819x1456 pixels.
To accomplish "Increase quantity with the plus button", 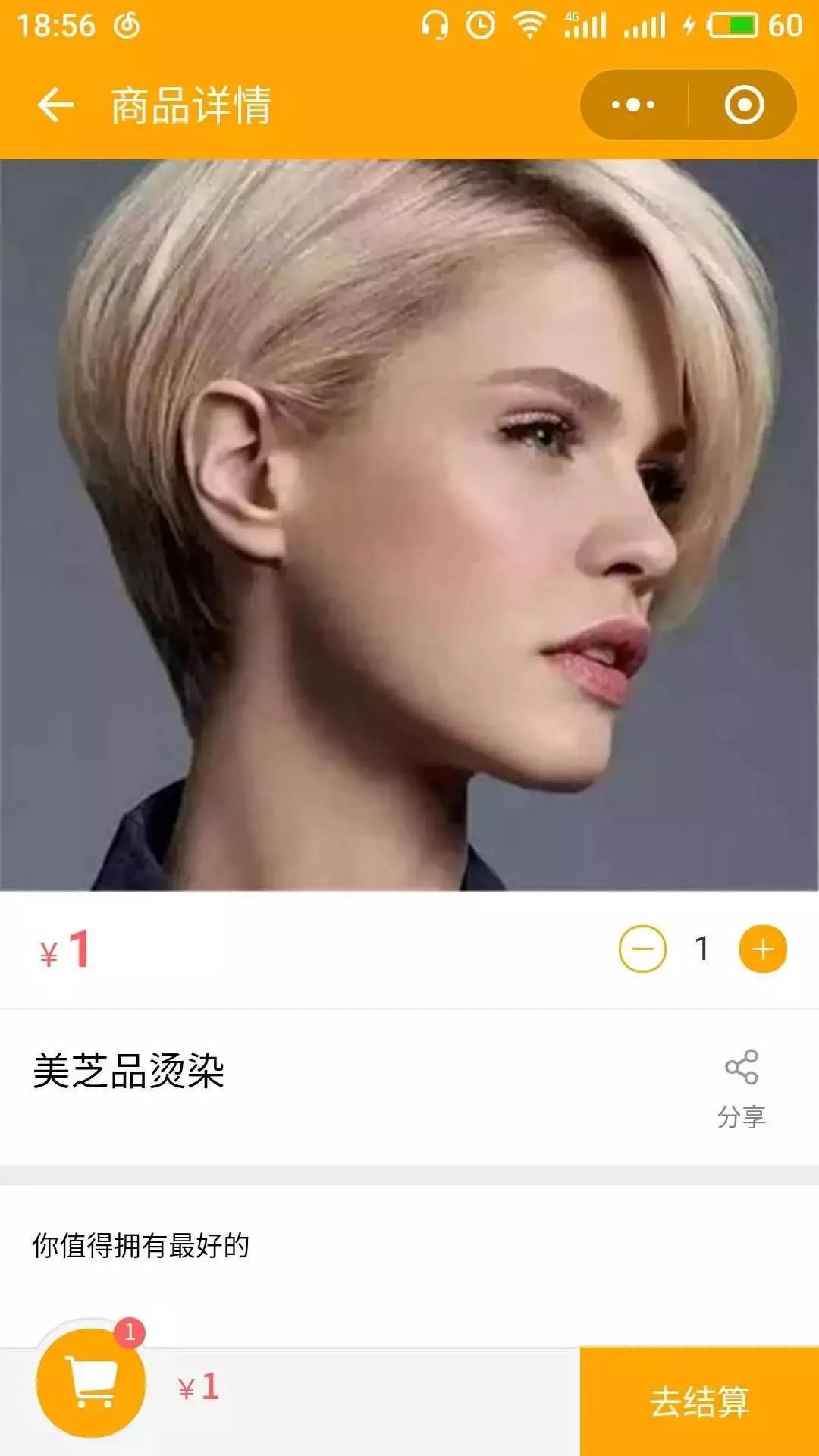I will pyautogui.click(x=762, y=947).
